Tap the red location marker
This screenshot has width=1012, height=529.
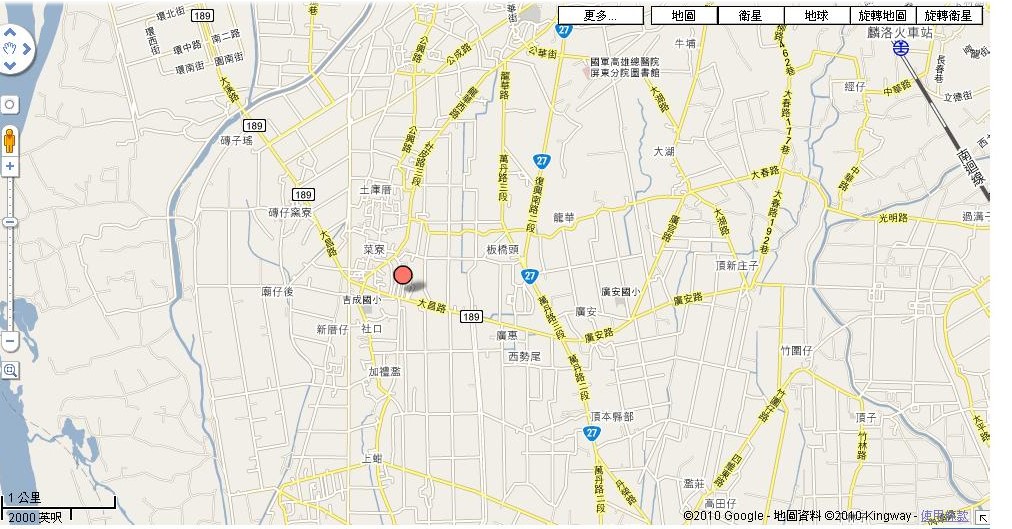coord(403,277)
